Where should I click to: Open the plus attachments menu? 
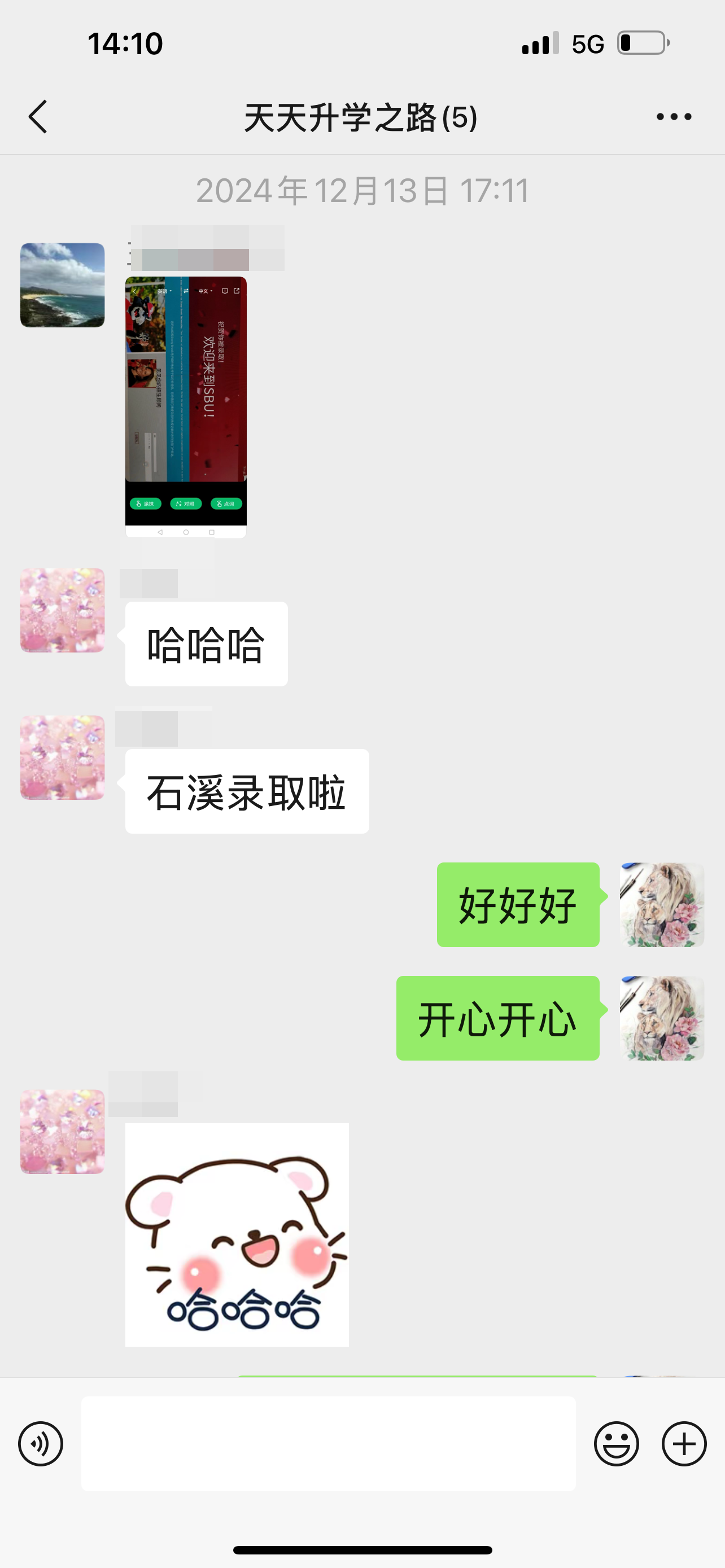click(684, 1444)
